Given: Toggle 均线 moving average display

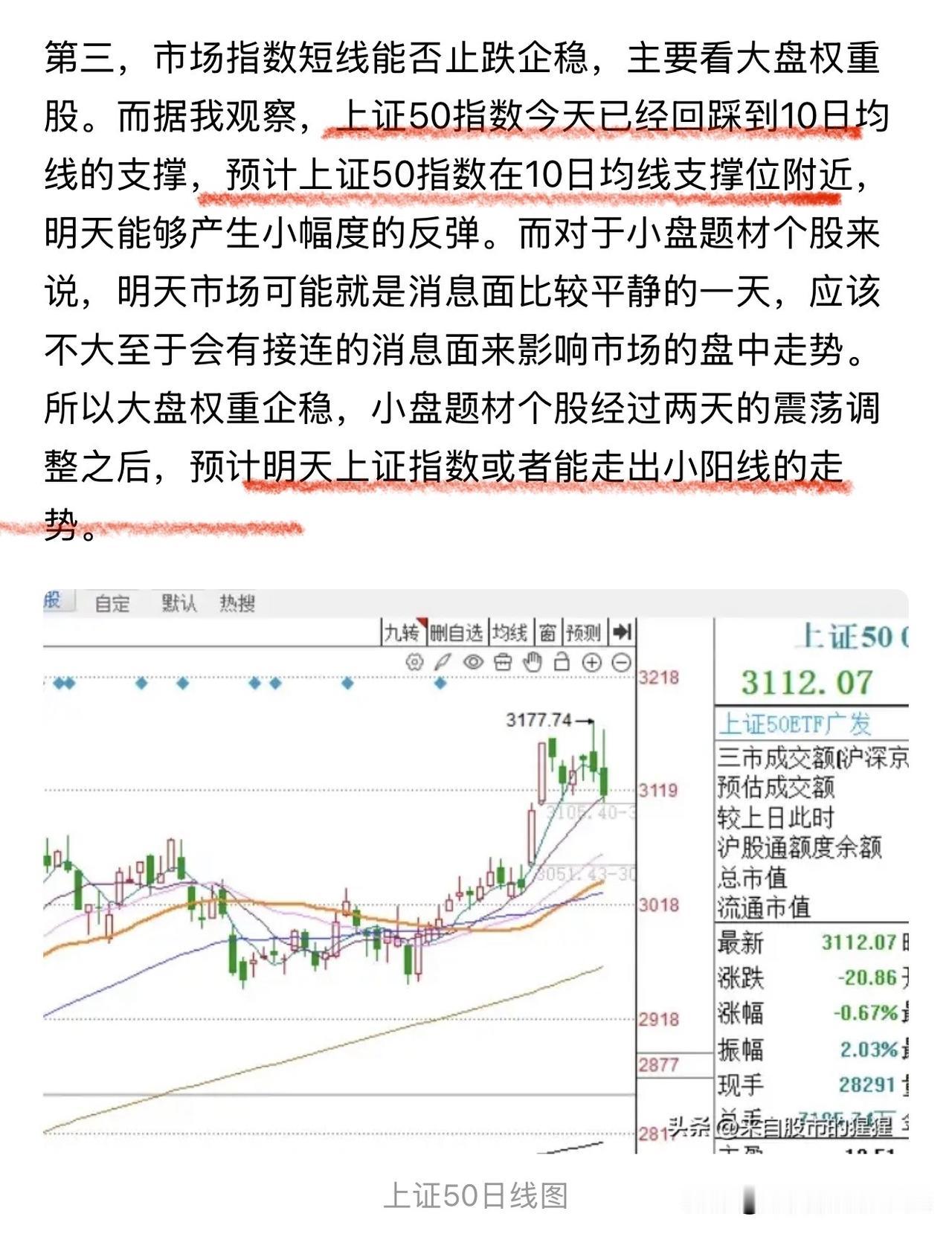Looking at the screenshot, I should point(510,632).
